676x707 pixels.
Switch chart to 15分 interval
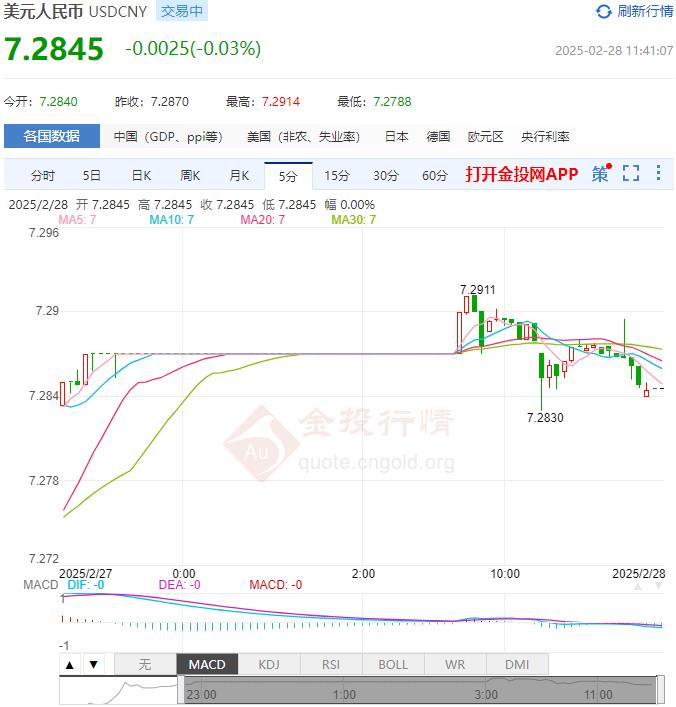[337, 175]
